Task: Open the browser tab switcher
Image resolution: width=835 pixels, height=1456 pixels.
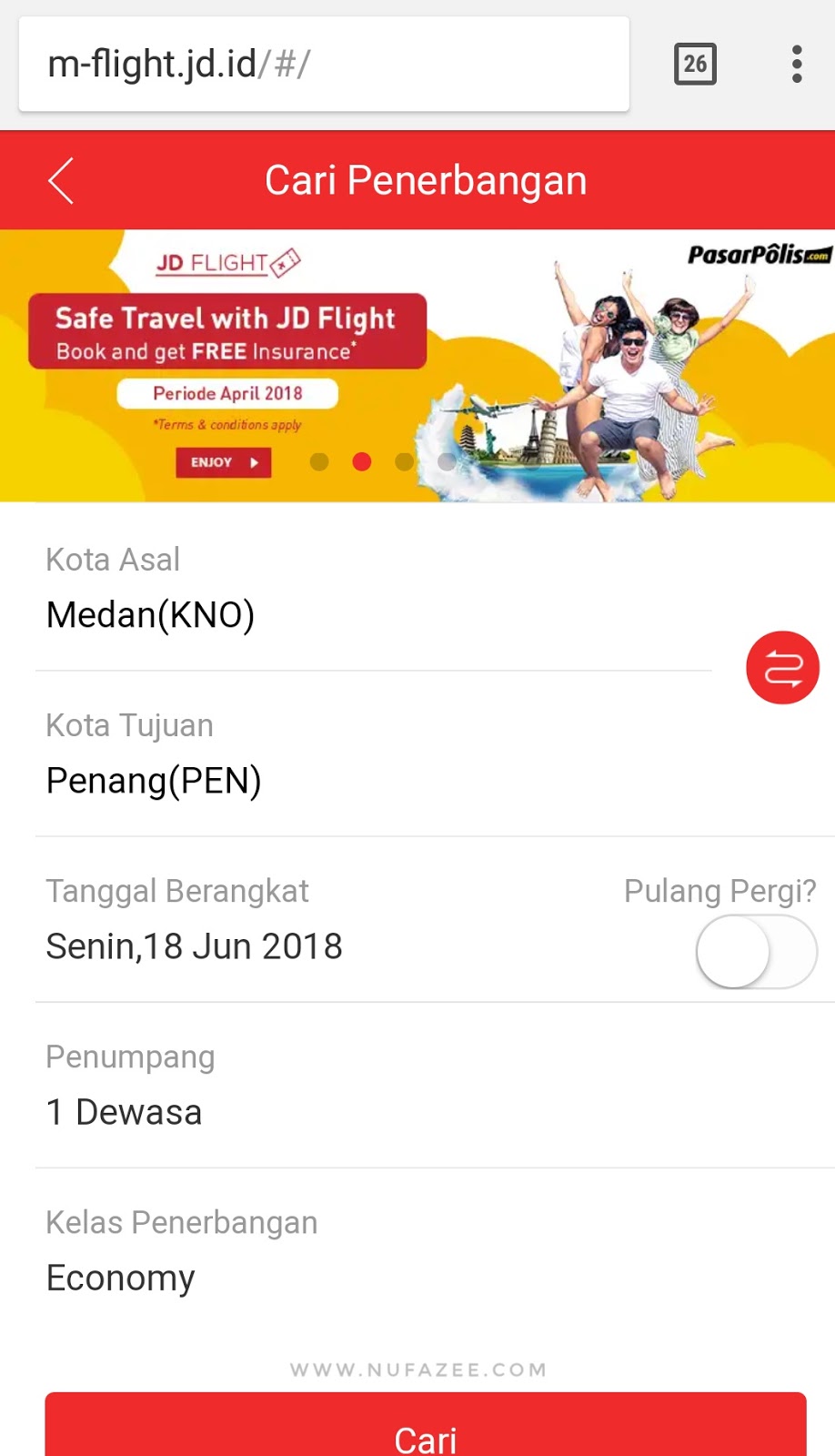Action: coord(695,65)
